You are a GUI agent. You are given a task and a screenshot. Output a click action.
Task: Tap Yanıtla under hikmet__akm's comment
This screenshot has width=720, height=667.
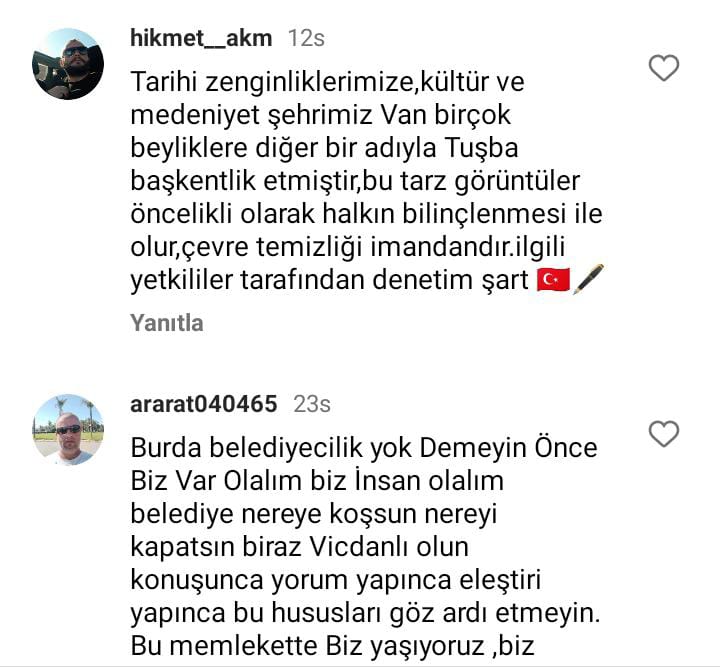166,323
